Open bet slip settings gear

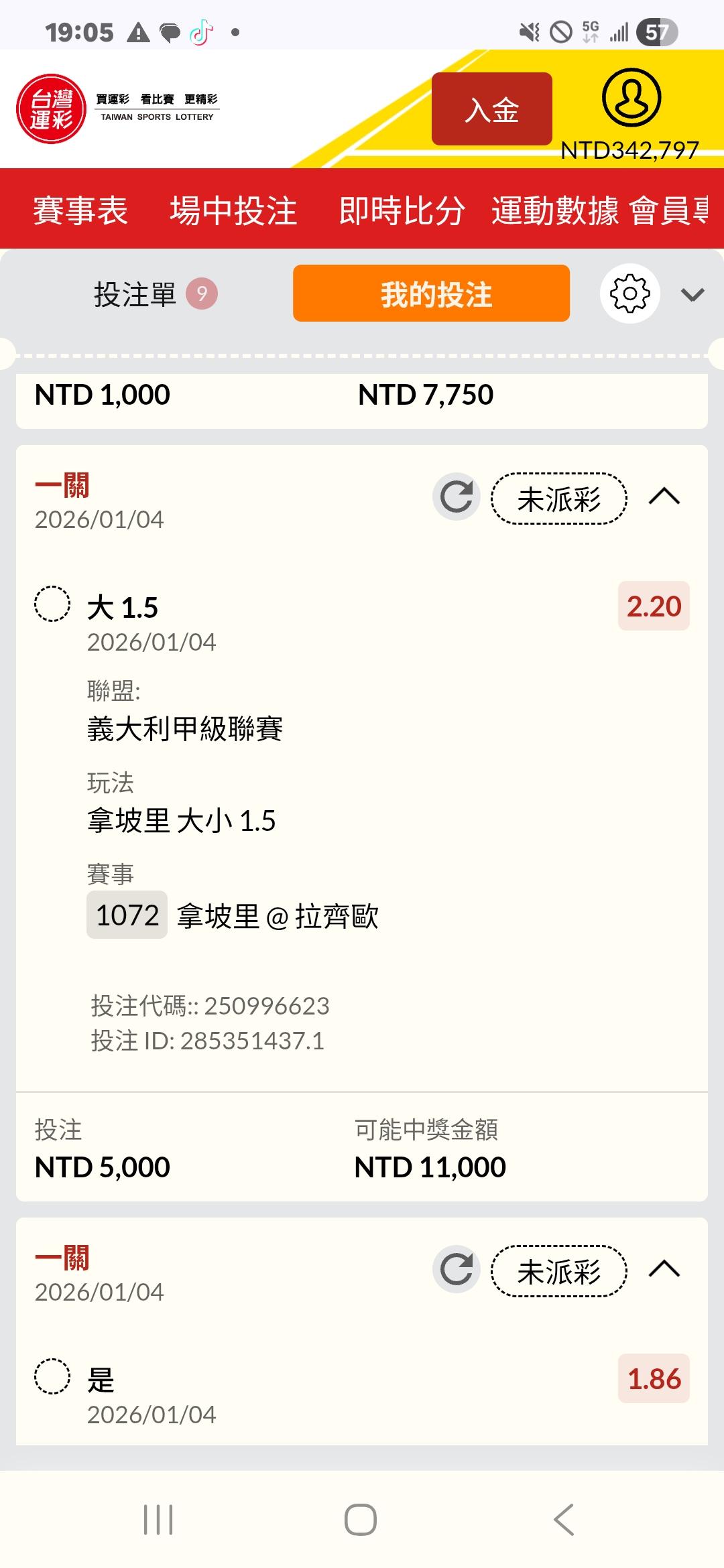(629, 293)
